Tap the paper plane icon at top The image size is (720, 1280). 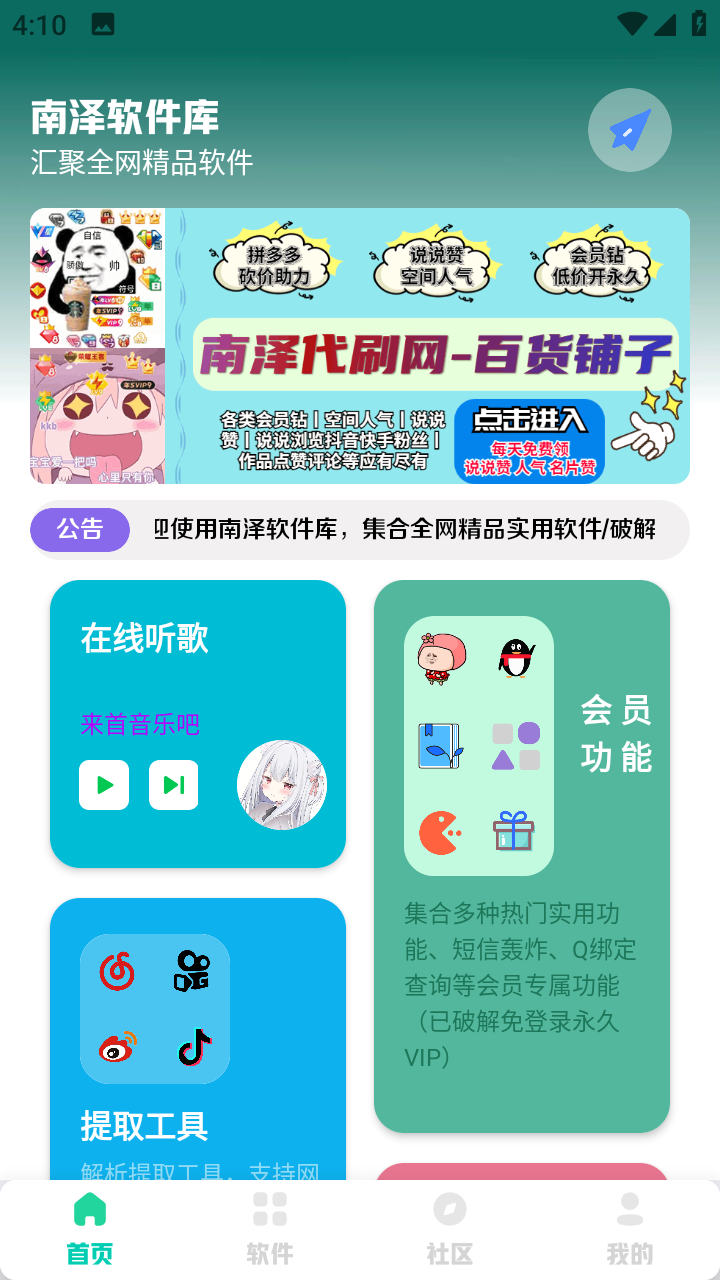(629, 130)
